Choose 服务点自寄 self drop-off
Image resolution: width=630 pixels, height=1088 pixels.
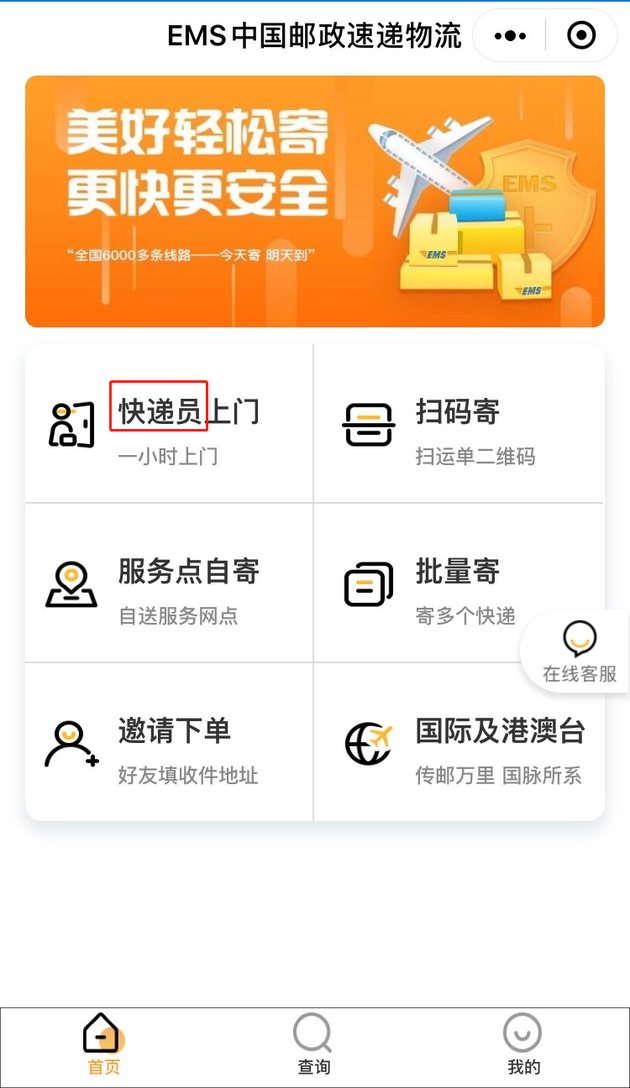tap(170, 584)
